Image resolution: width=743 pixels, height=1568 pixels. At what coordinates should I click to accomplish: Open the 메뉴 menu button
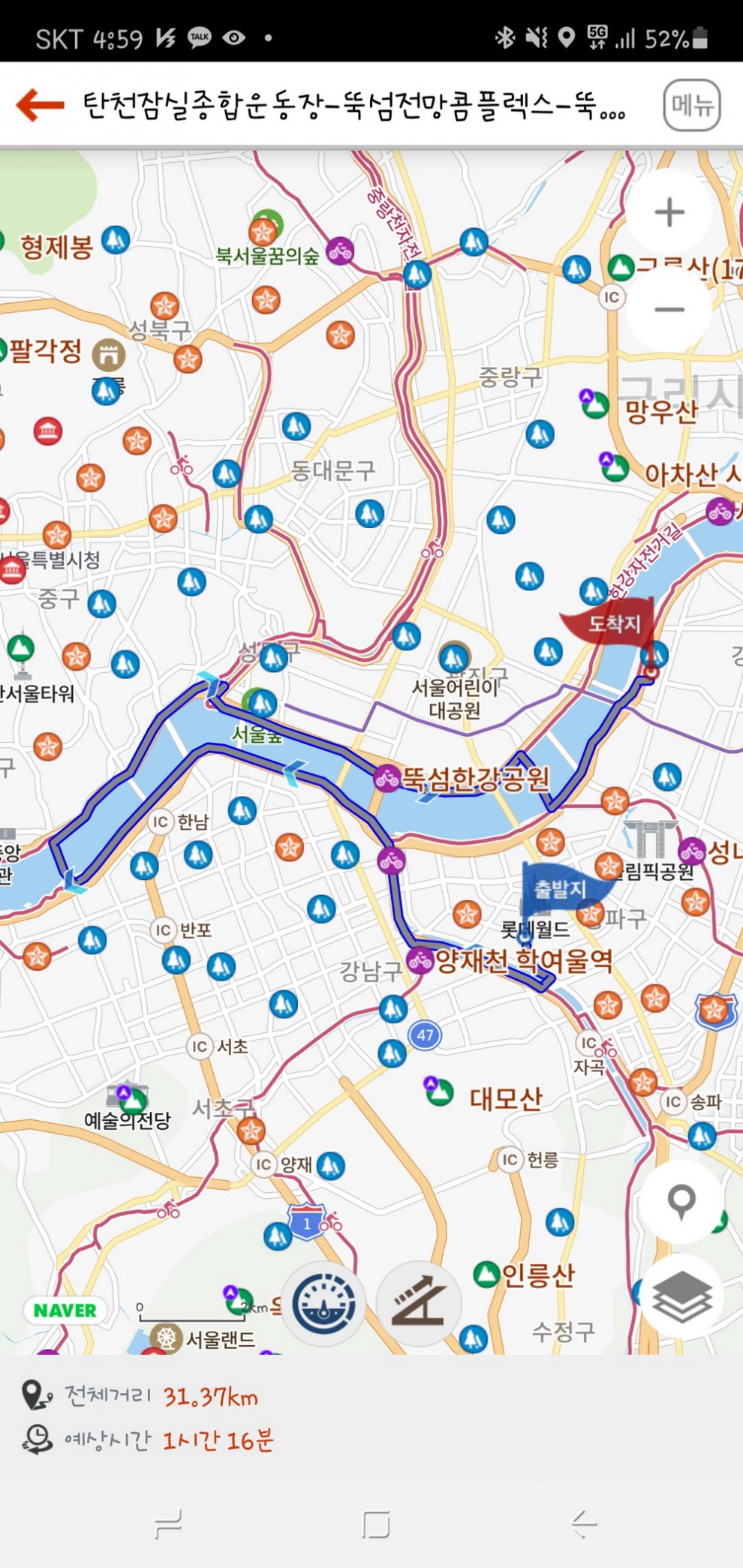[691, 105]
